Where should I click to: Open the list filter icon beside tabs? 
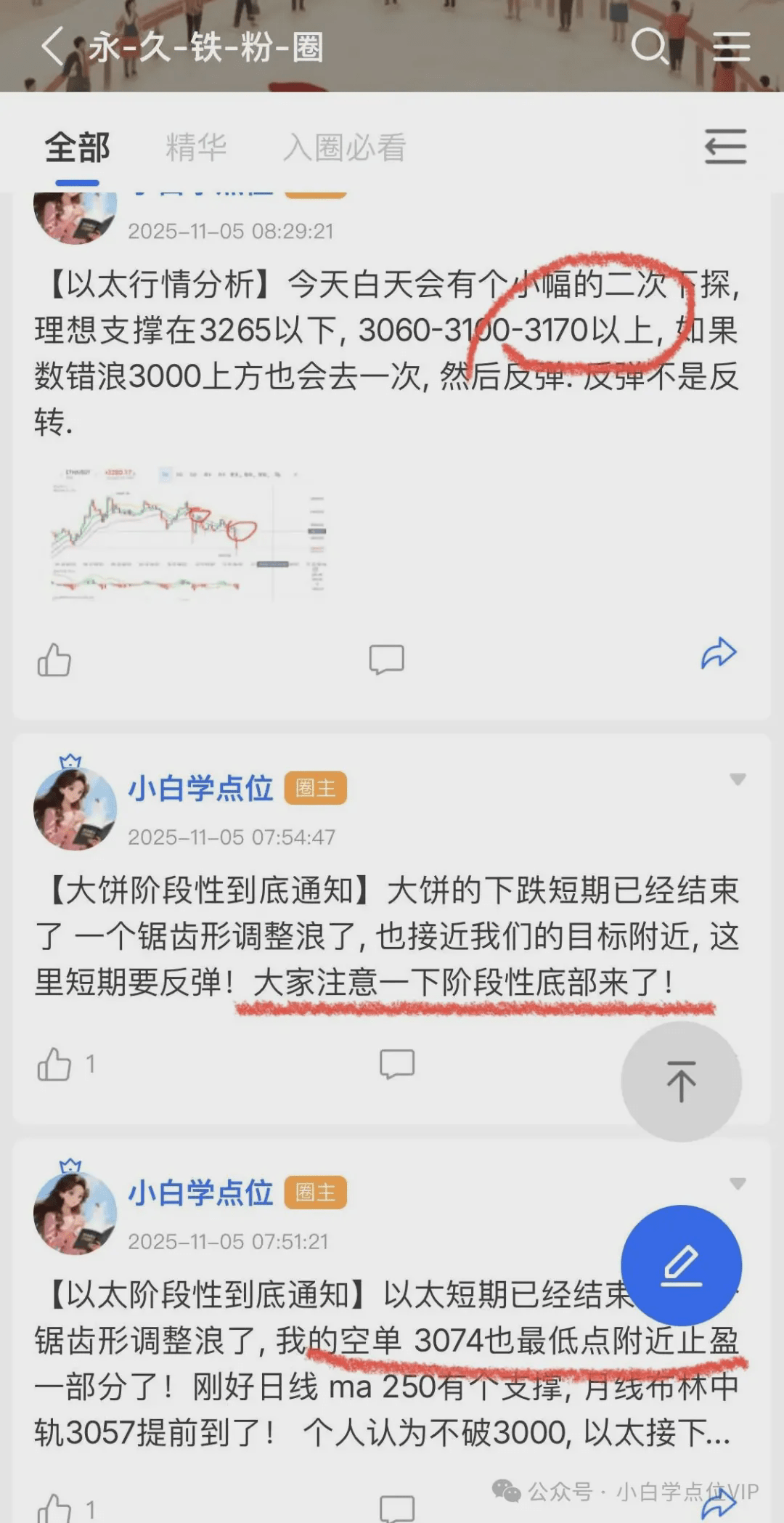tap(725, 145)
